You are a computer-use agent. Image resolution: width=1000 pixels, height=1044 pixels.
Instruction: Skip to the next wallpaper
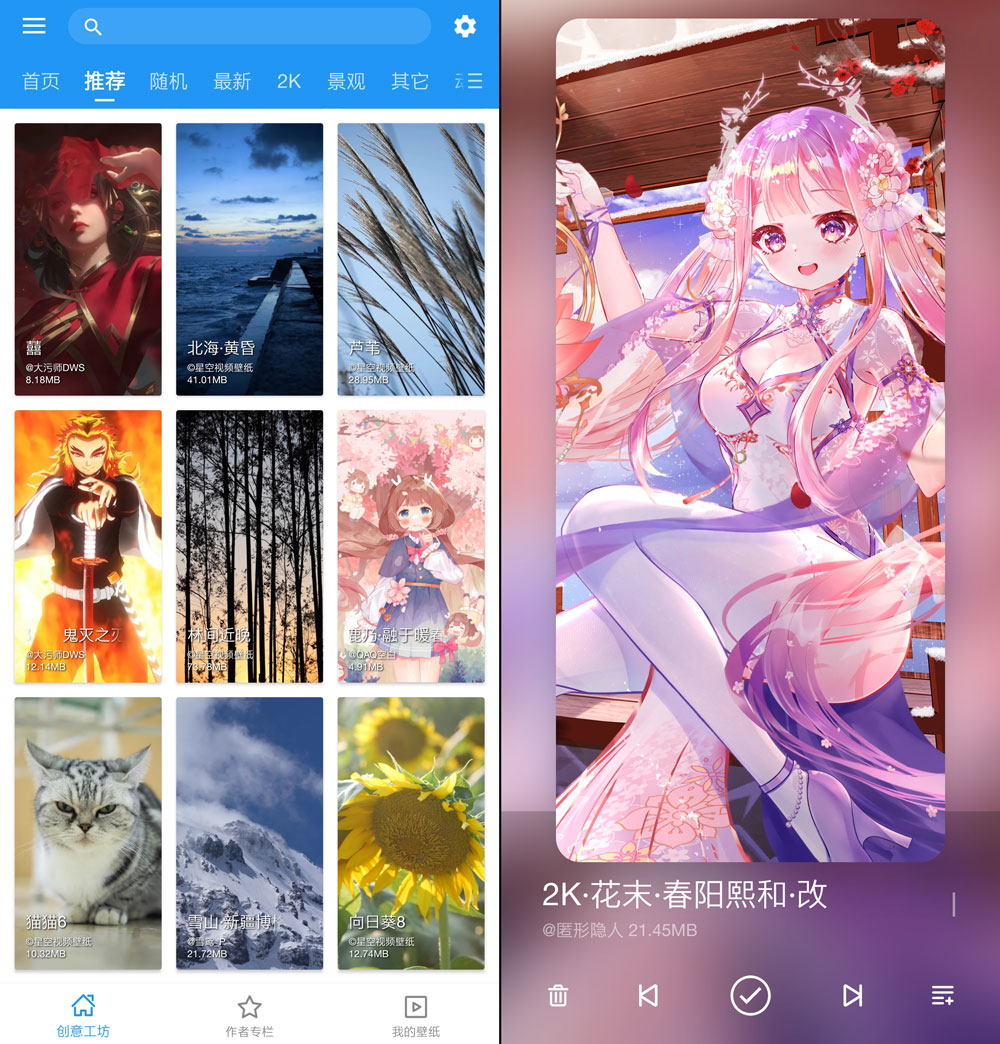point(852,995)
